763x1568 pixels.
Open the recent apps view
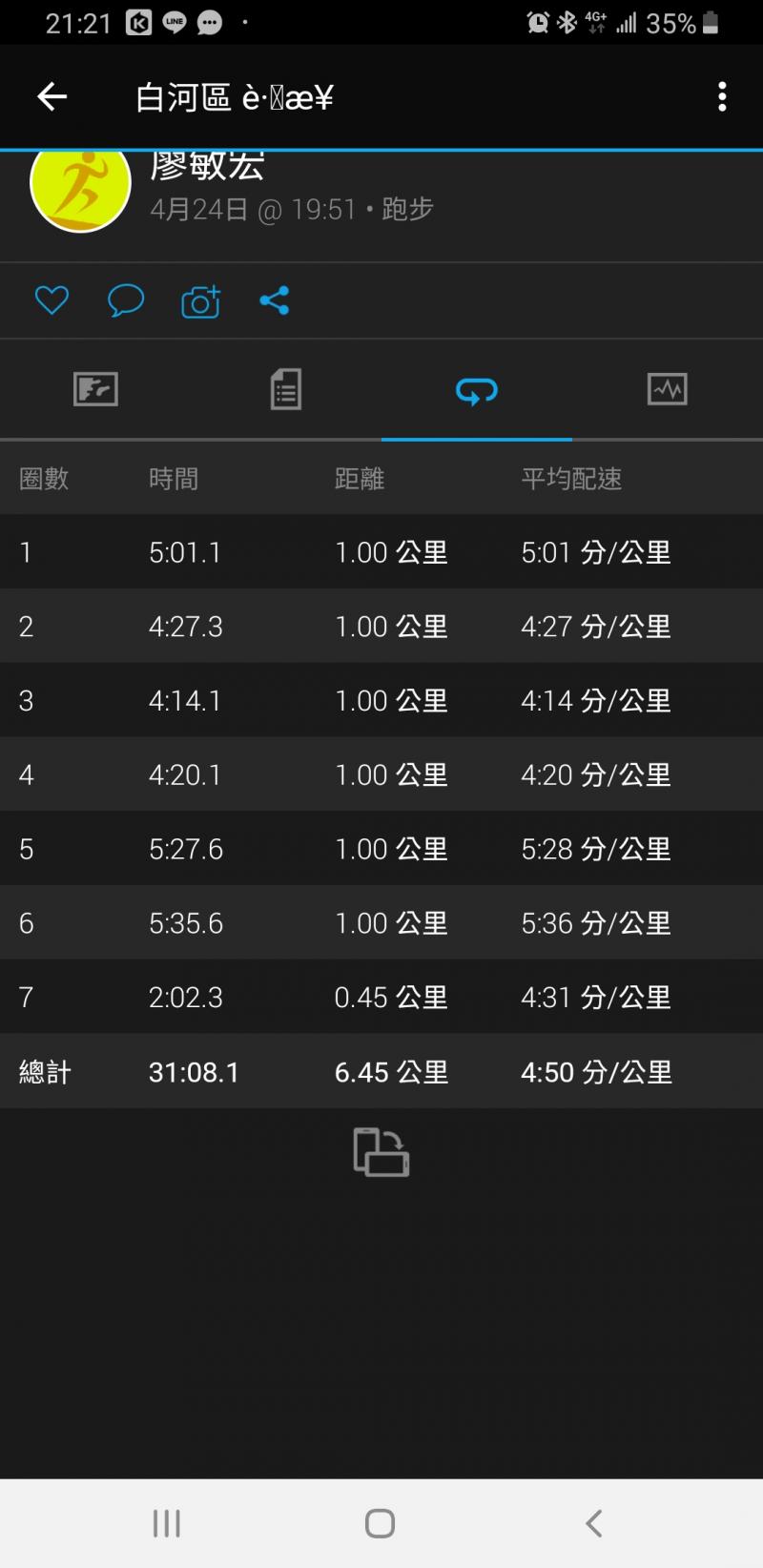point(167,1523)
